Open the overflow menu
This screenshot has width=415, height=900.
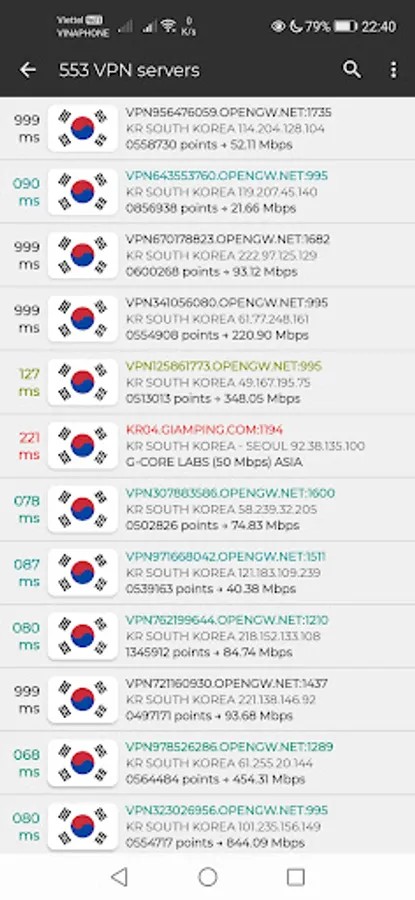pyautogui.click(x=393, y=70)
